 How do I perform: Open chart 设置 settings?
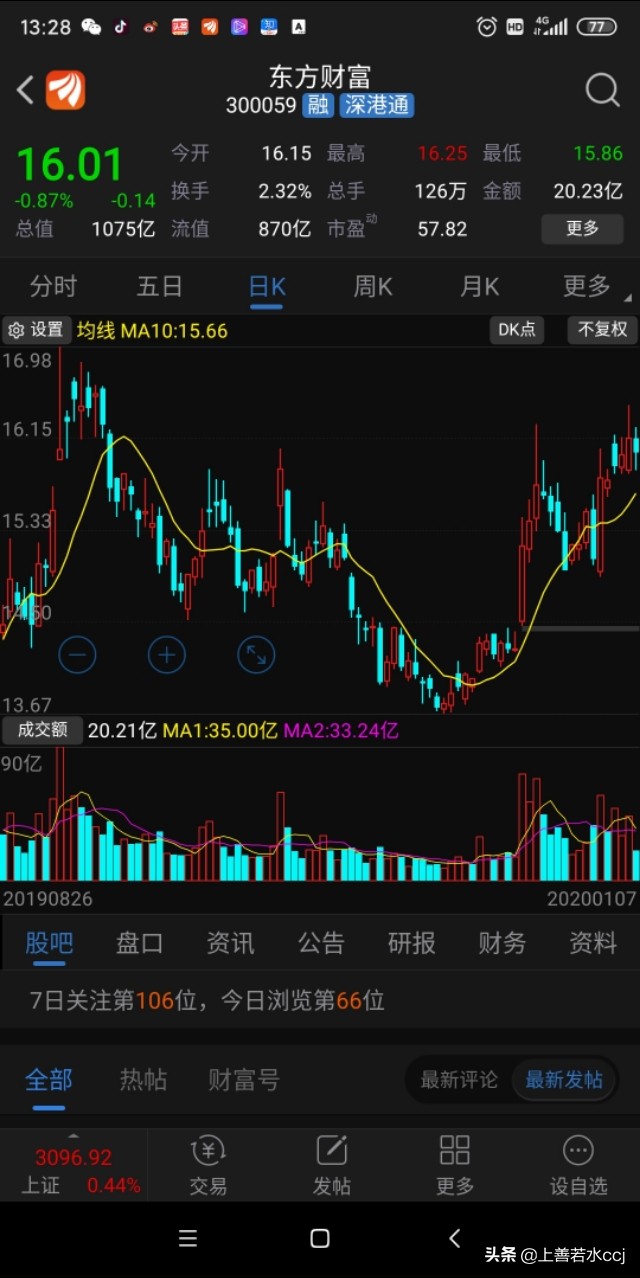36,330
